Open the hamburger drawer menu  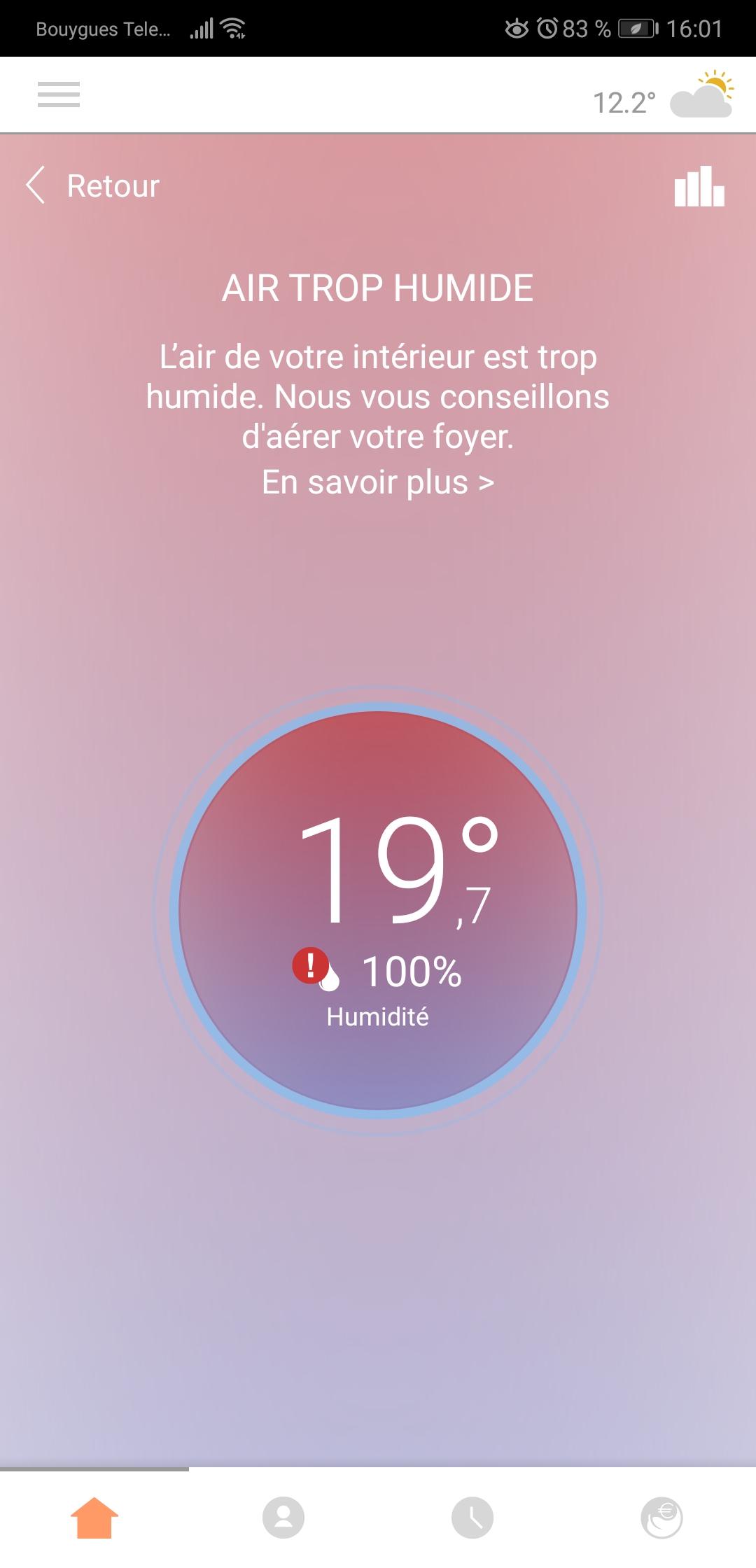59,94
